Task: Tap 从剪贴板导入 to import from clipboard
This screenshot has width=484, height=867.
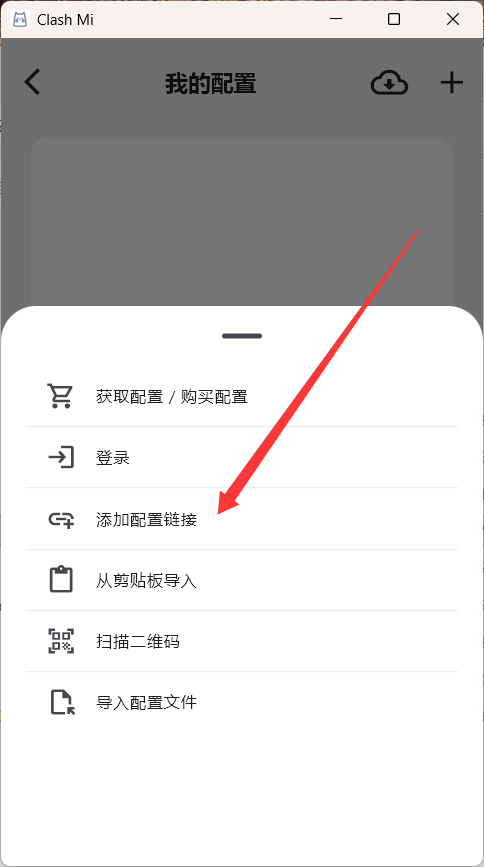Action: coord(242,580)
